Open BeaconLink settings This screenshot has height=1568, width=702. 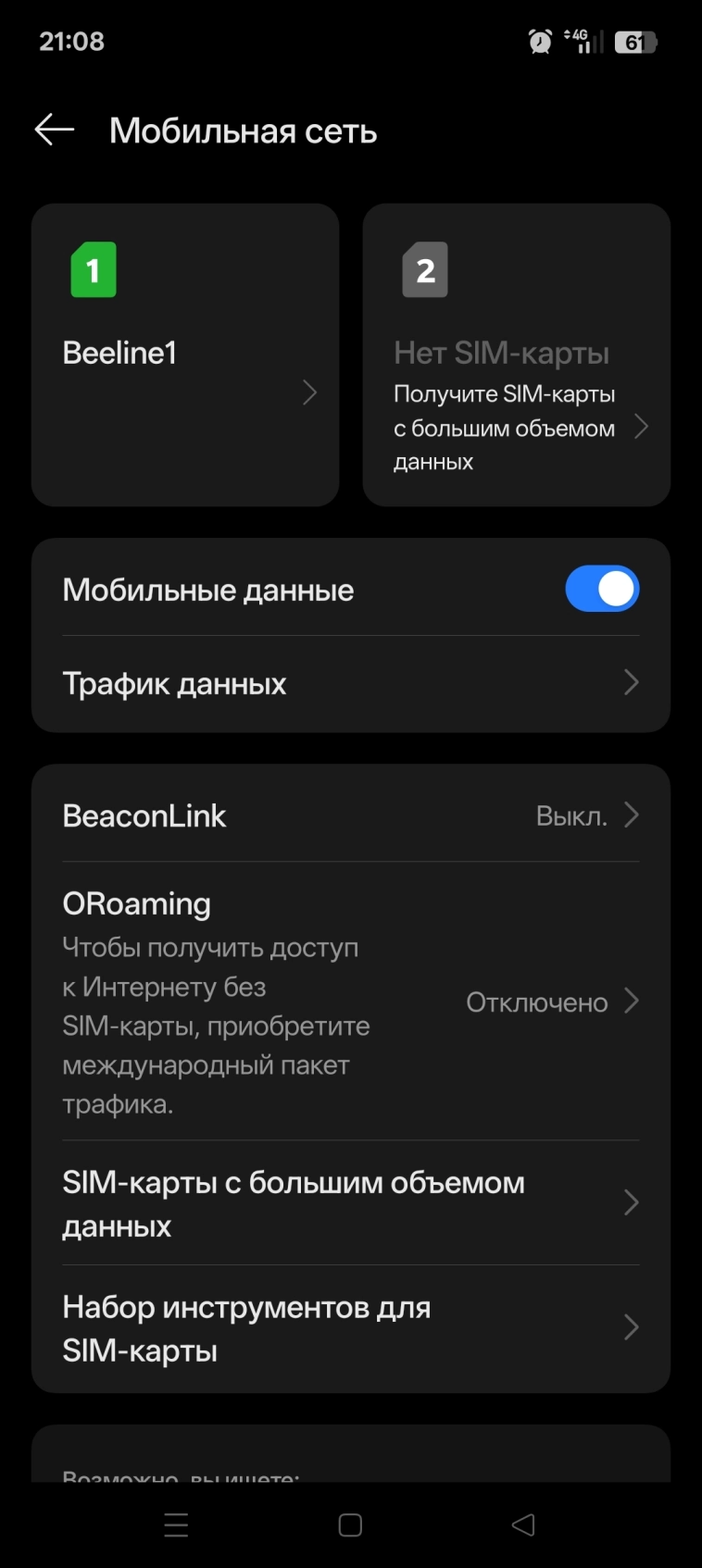[x=350, y=815]
